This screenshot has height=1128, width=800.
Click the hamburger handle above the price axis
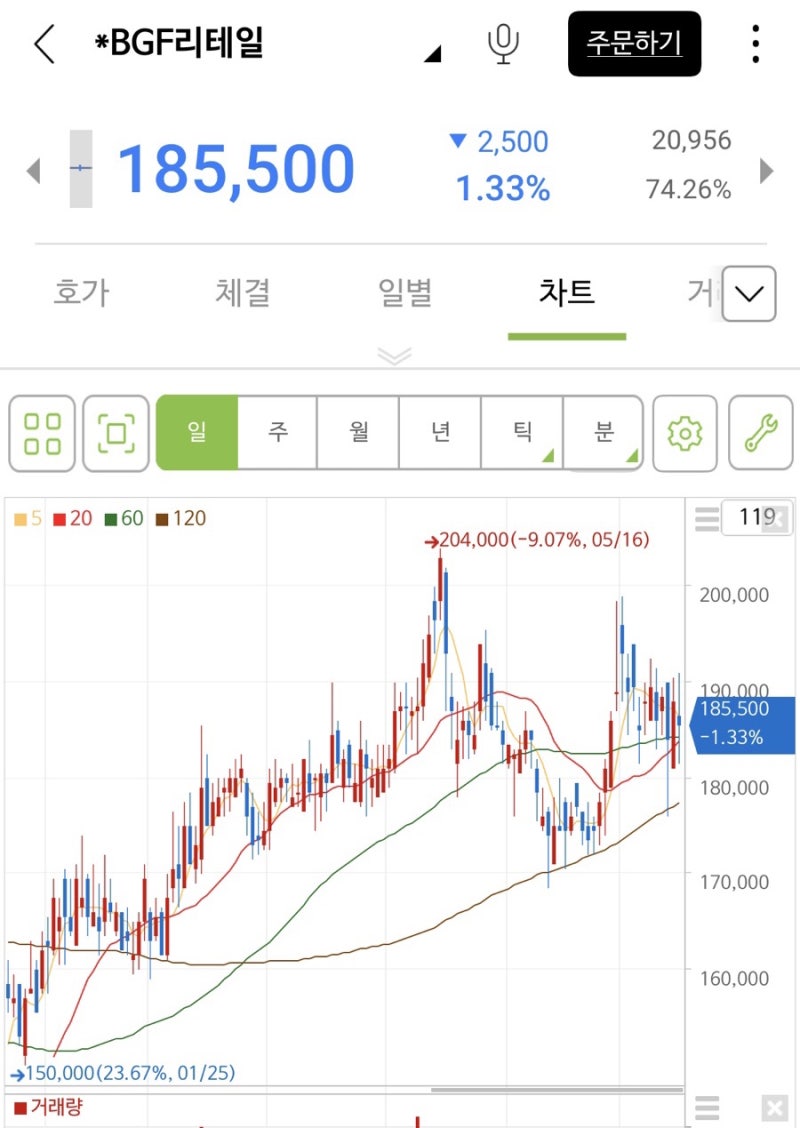tap(707, 519)
